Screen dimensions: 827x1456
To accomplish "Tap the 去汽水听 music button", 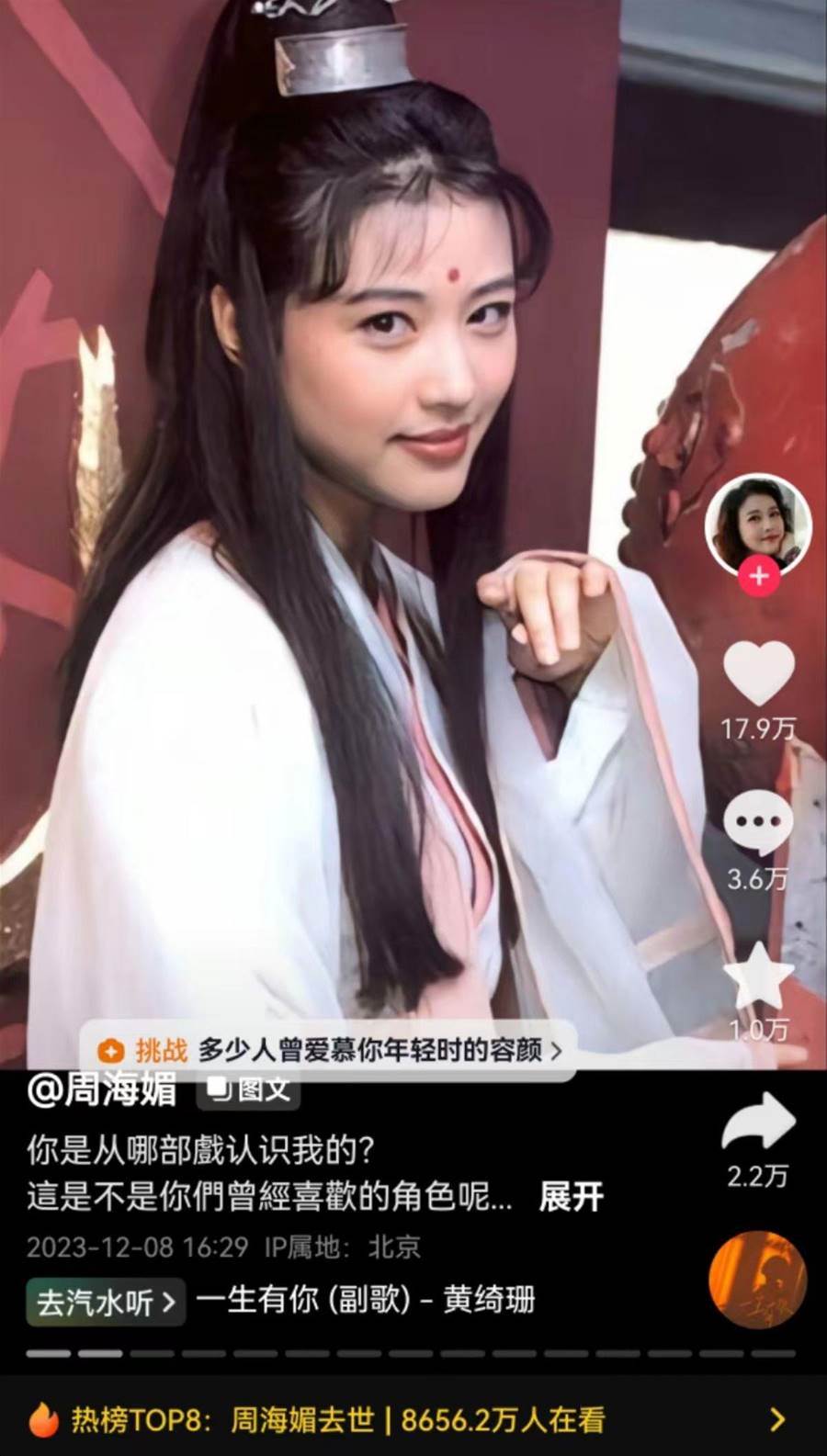I will click(105, 1302).
